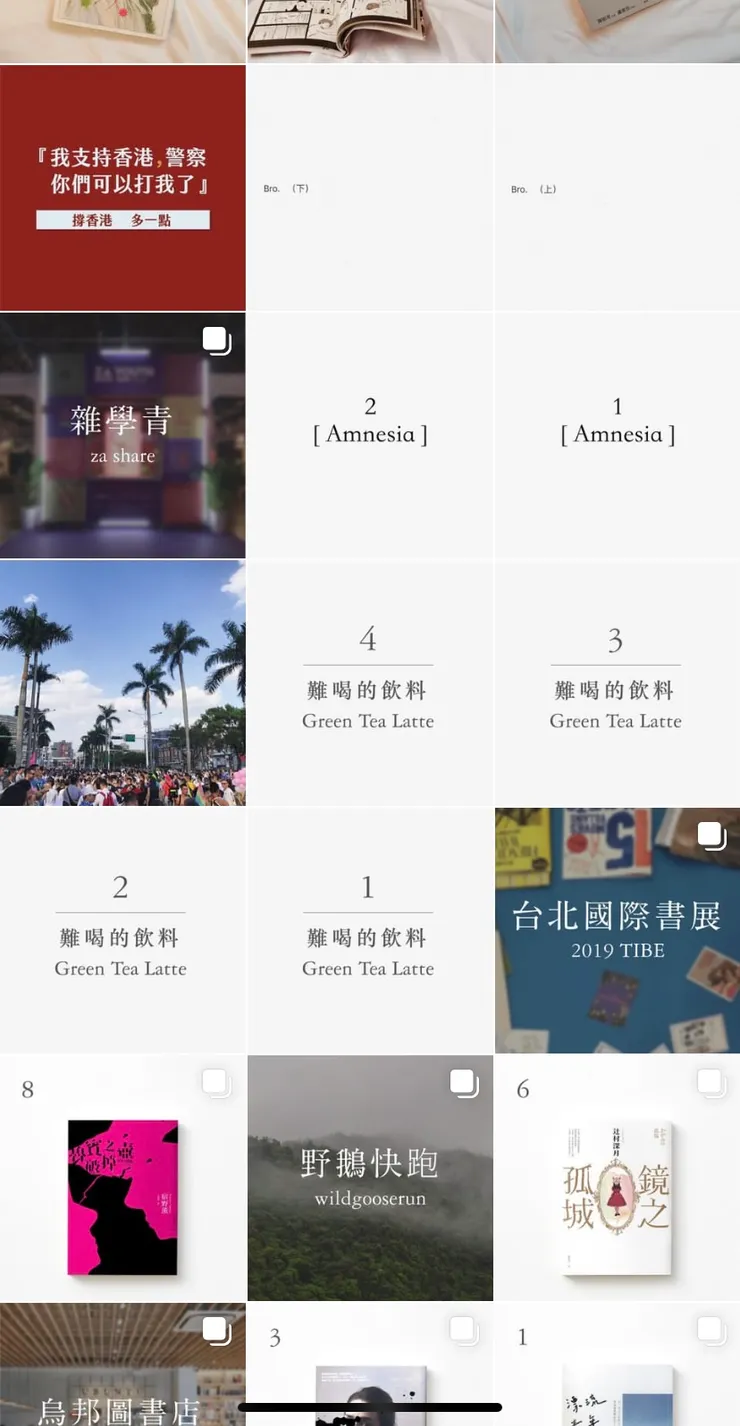This screenshot has height=1426, width=740.
Task: Open the post titled Bro. (上)
Action: coord(617,187)
